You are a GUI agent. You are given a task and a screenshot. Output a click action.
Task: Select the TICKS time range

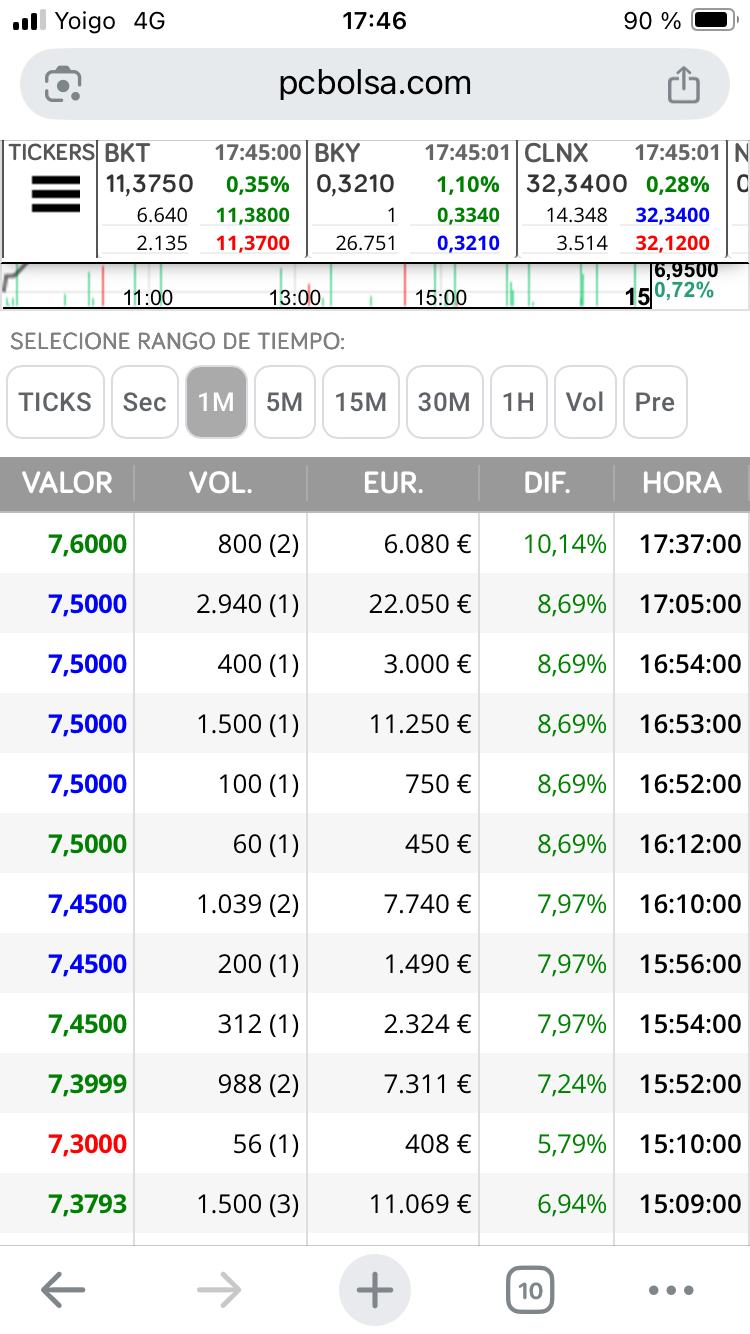pyautogui.click(x=55, y=402)
